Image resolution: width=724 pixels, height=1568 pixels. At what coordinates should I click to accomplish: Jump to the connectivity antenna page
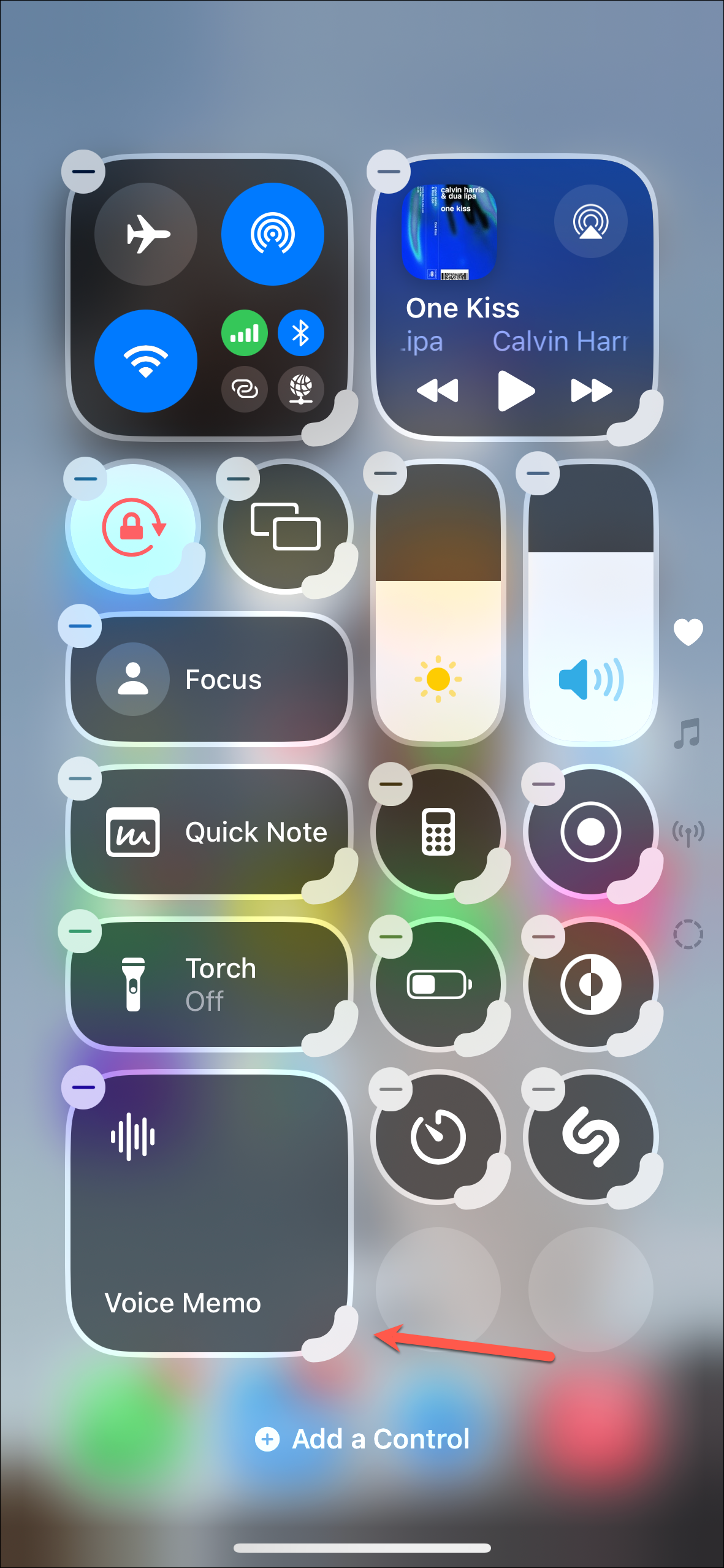688,833
